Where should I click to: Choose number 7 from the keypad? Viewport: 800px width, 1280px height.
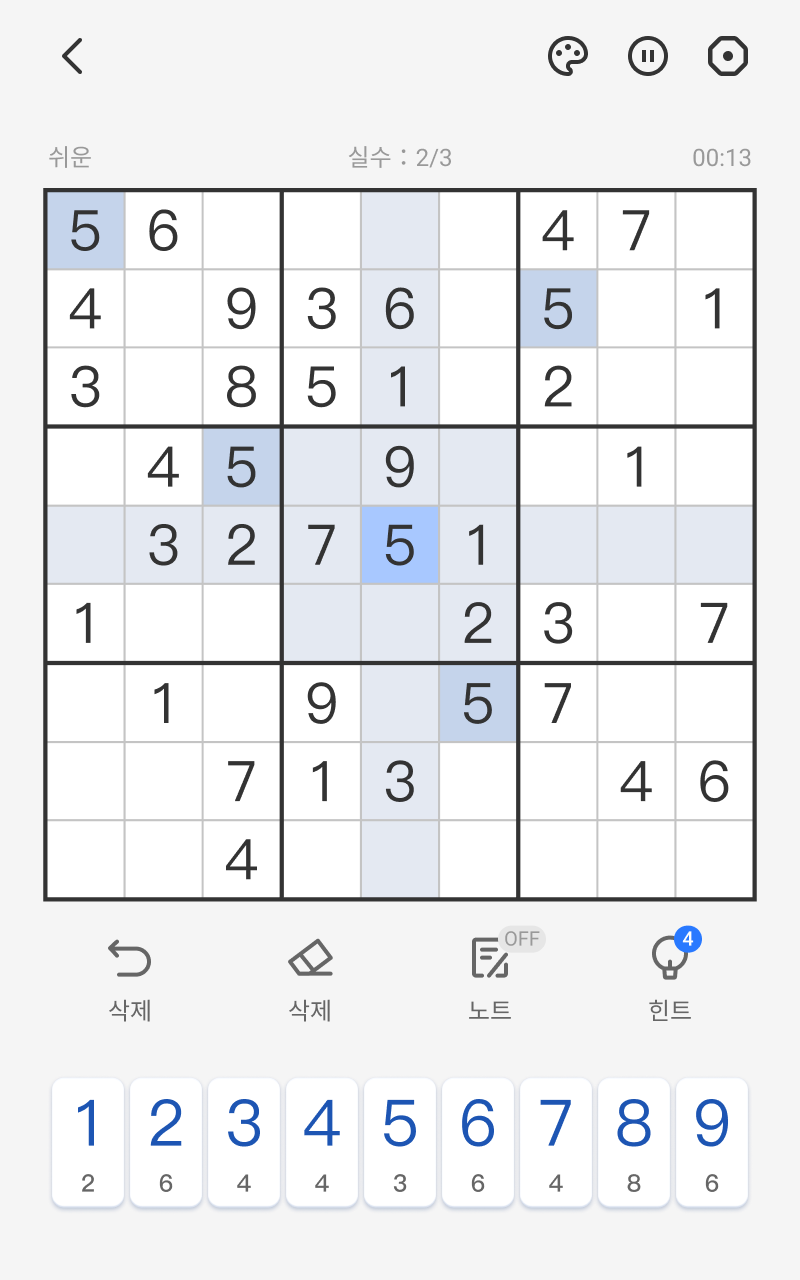[x=556, y=1142]
